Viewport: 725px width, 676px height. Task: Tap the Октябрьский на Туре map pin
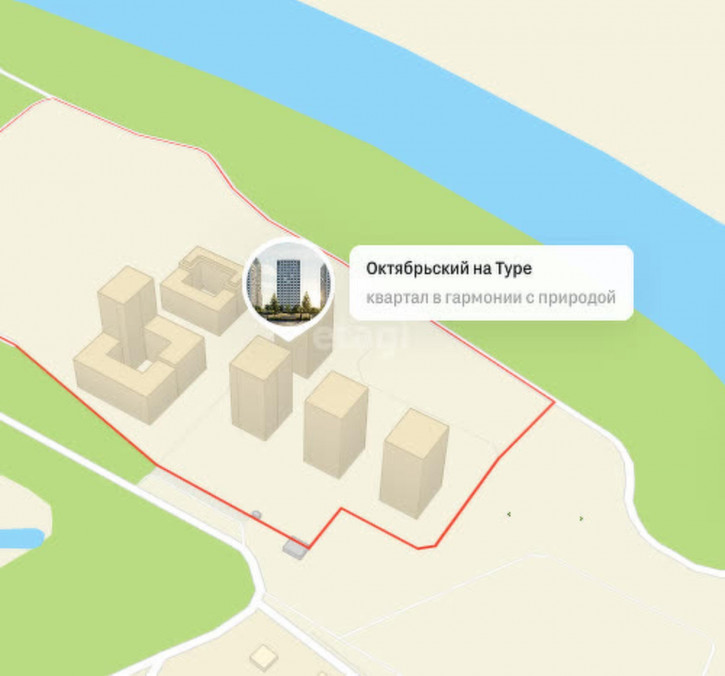288,285
